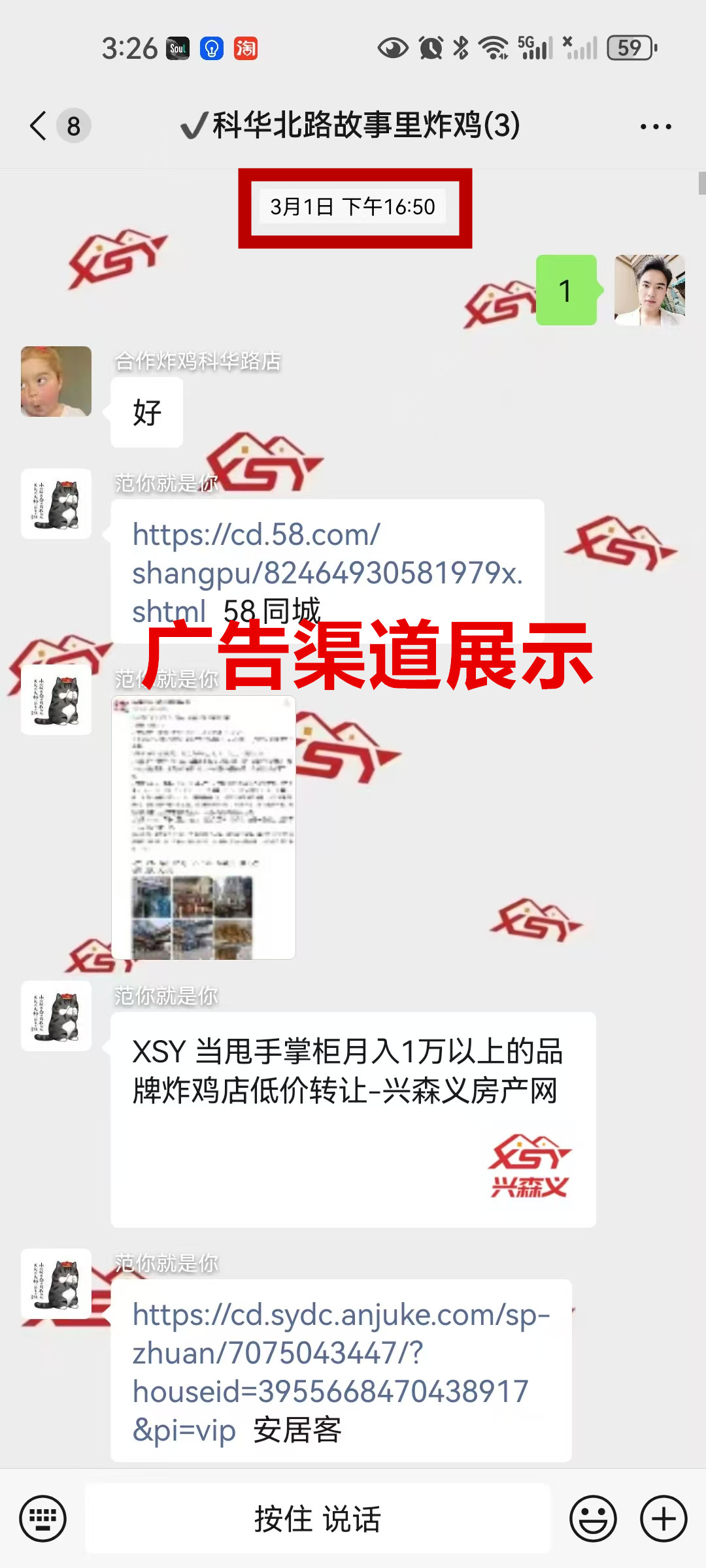
Task: Open the cd.sydc.anjuke.com link
Action: (x=340, y=1352)
